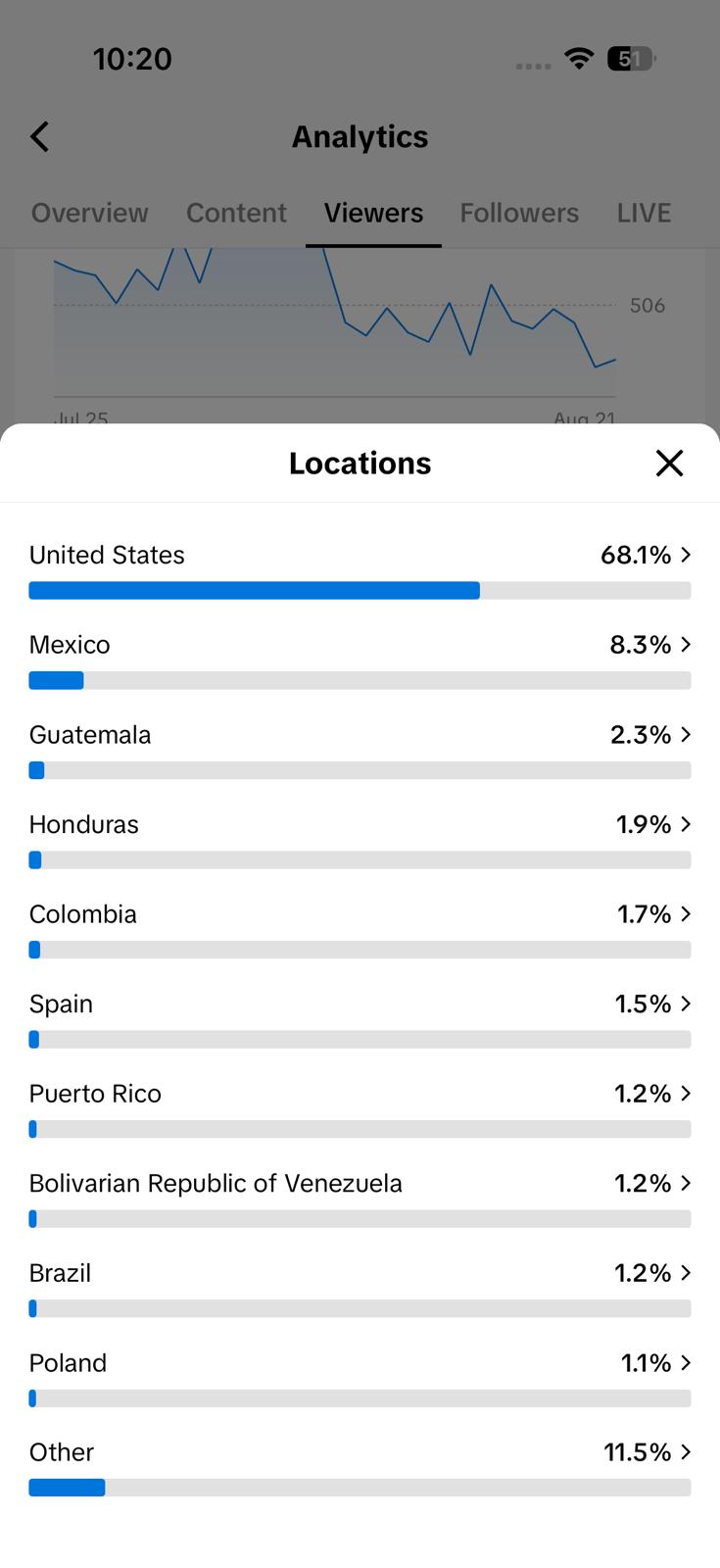Switch to the Content tab
The height and width of the screenshot is (1568, 720).
click(x=236, y=213)
